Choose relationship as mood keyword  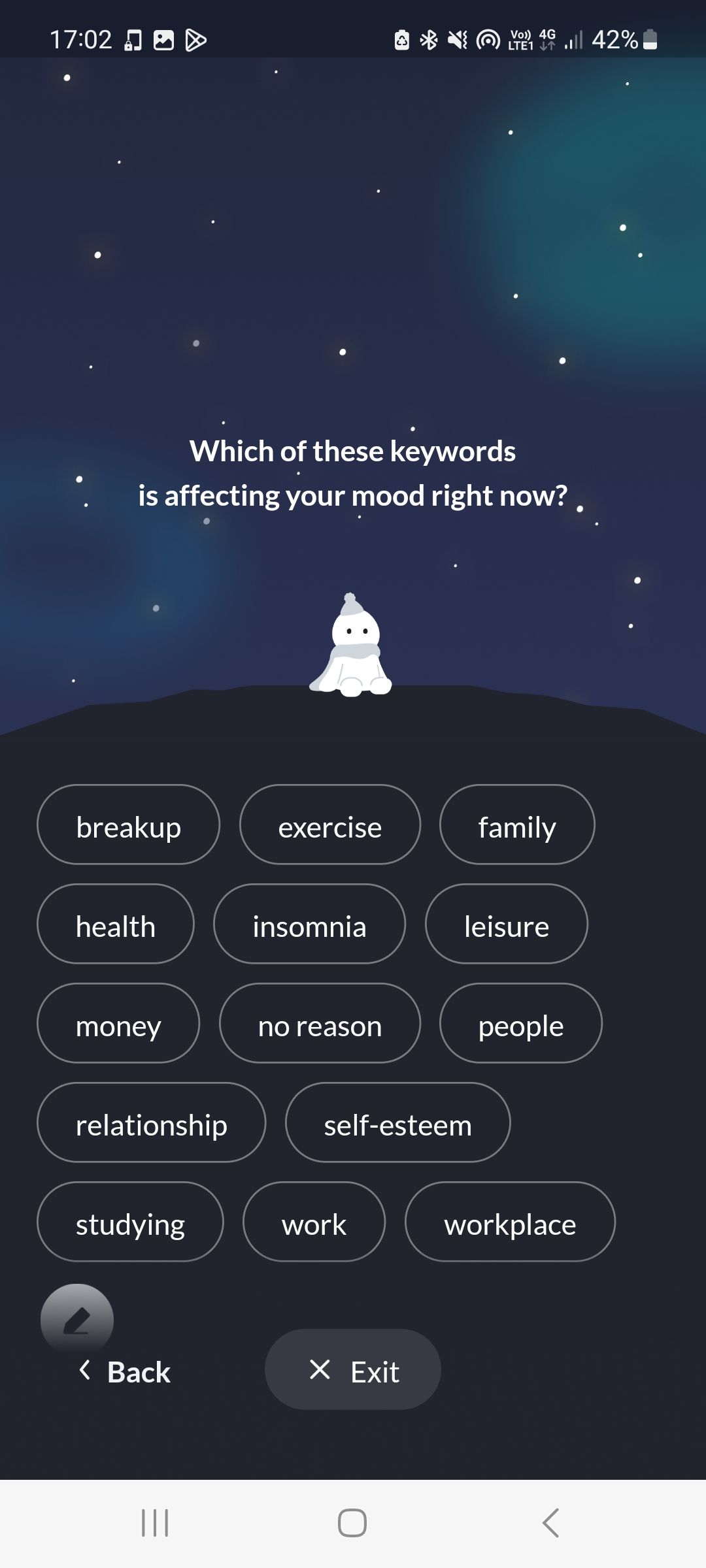[152, 1123]
